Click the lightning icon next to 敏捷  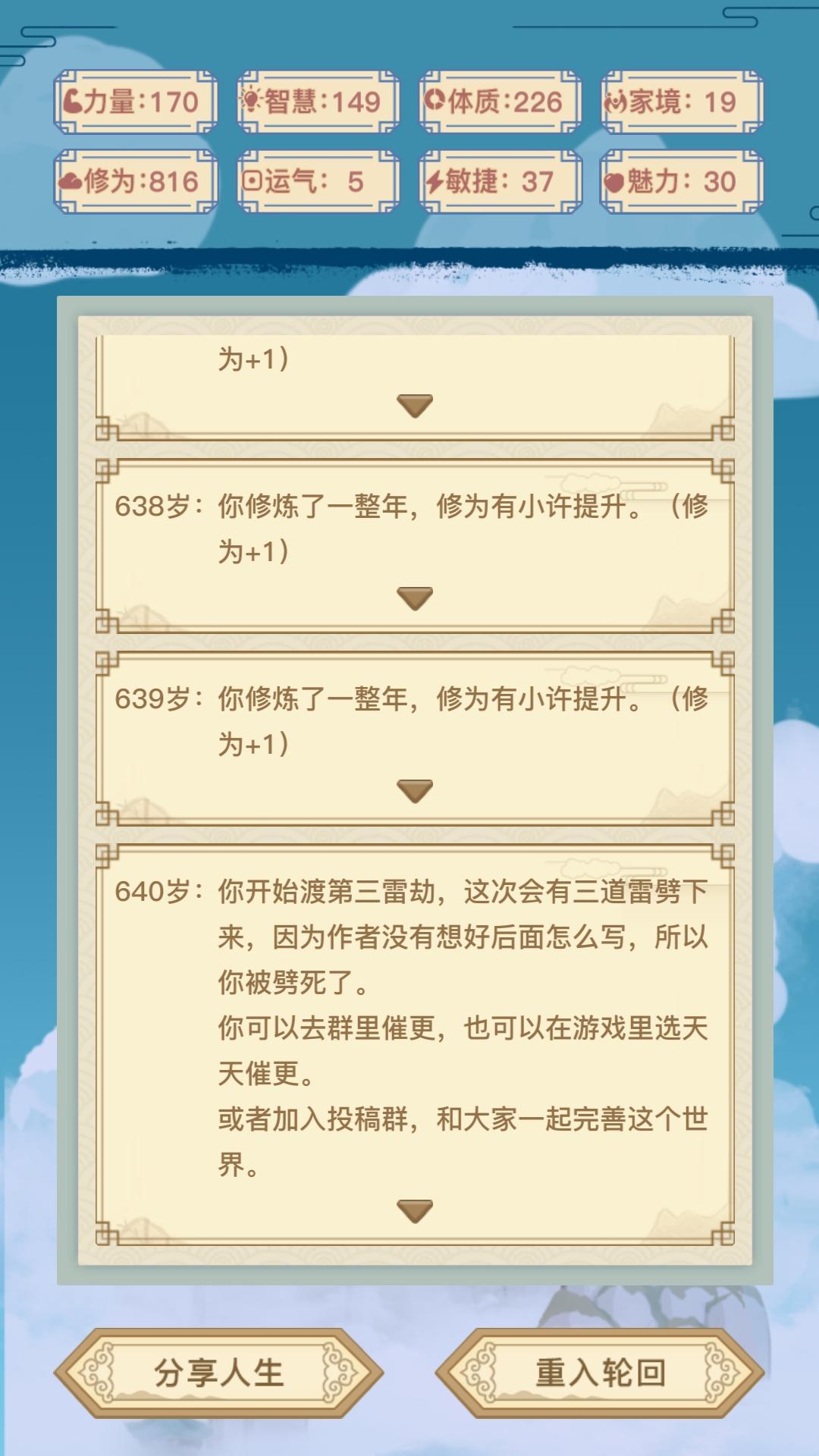click(x=435, y=181)
